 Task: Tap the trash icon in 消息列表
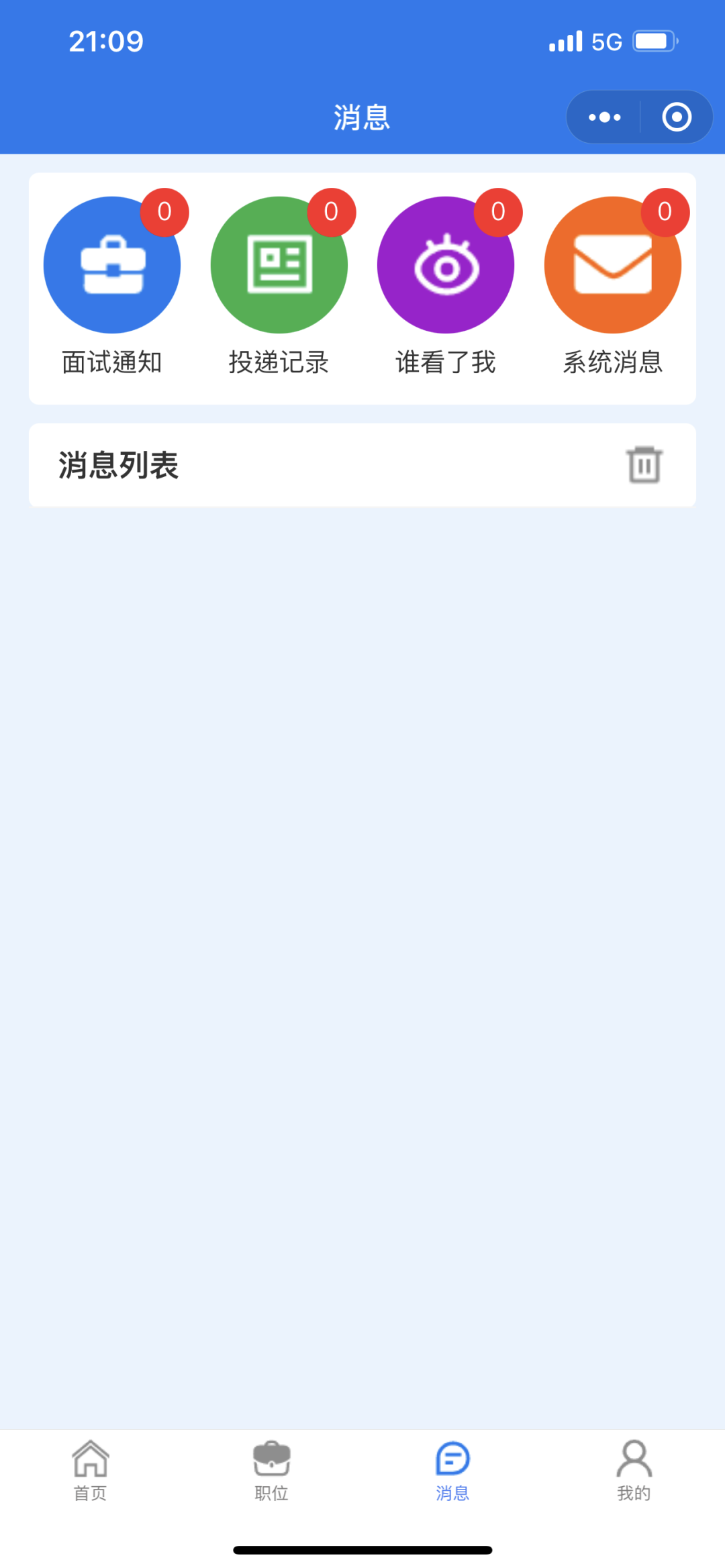pos(644,464)
